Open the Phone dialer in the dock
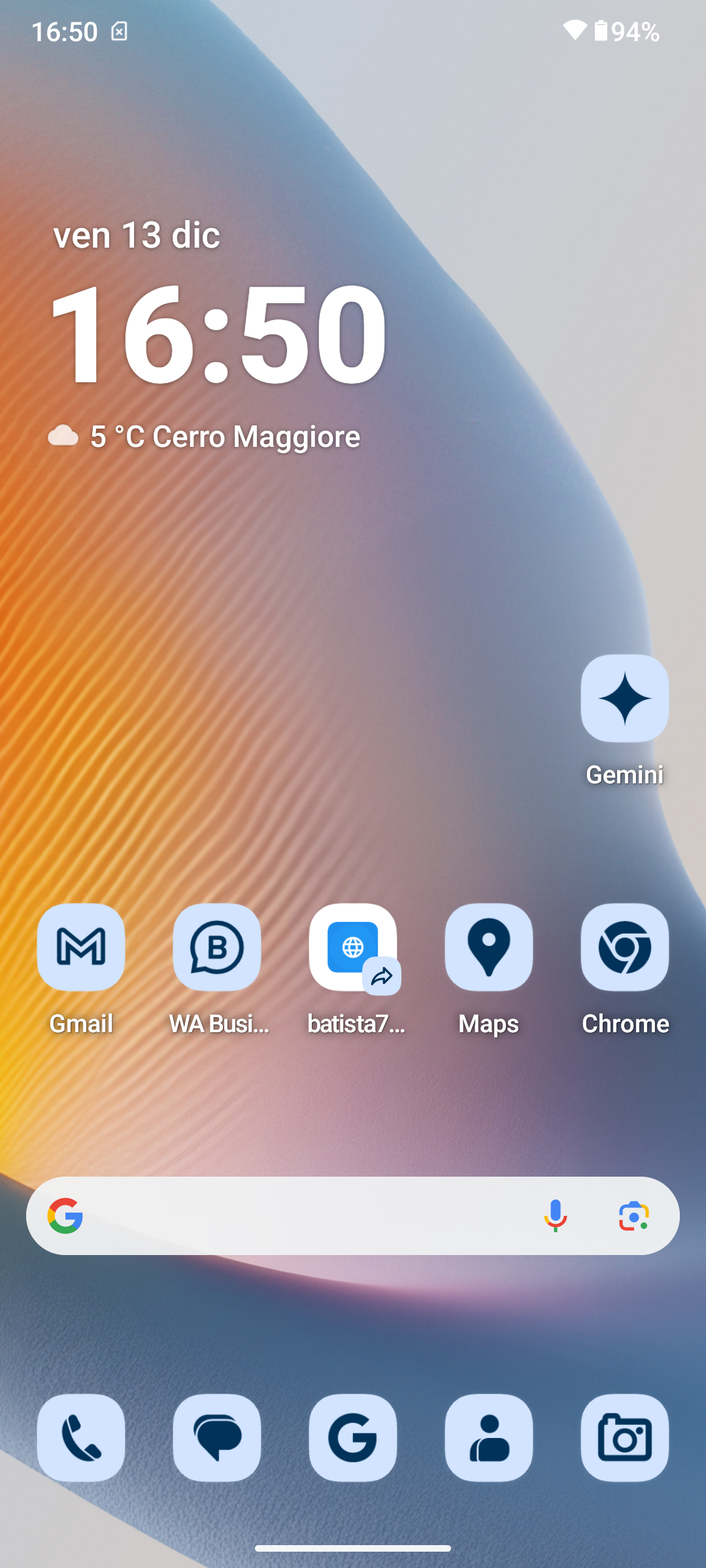Viewport: 706px width, 1568px height. (x=81, y=1437)
